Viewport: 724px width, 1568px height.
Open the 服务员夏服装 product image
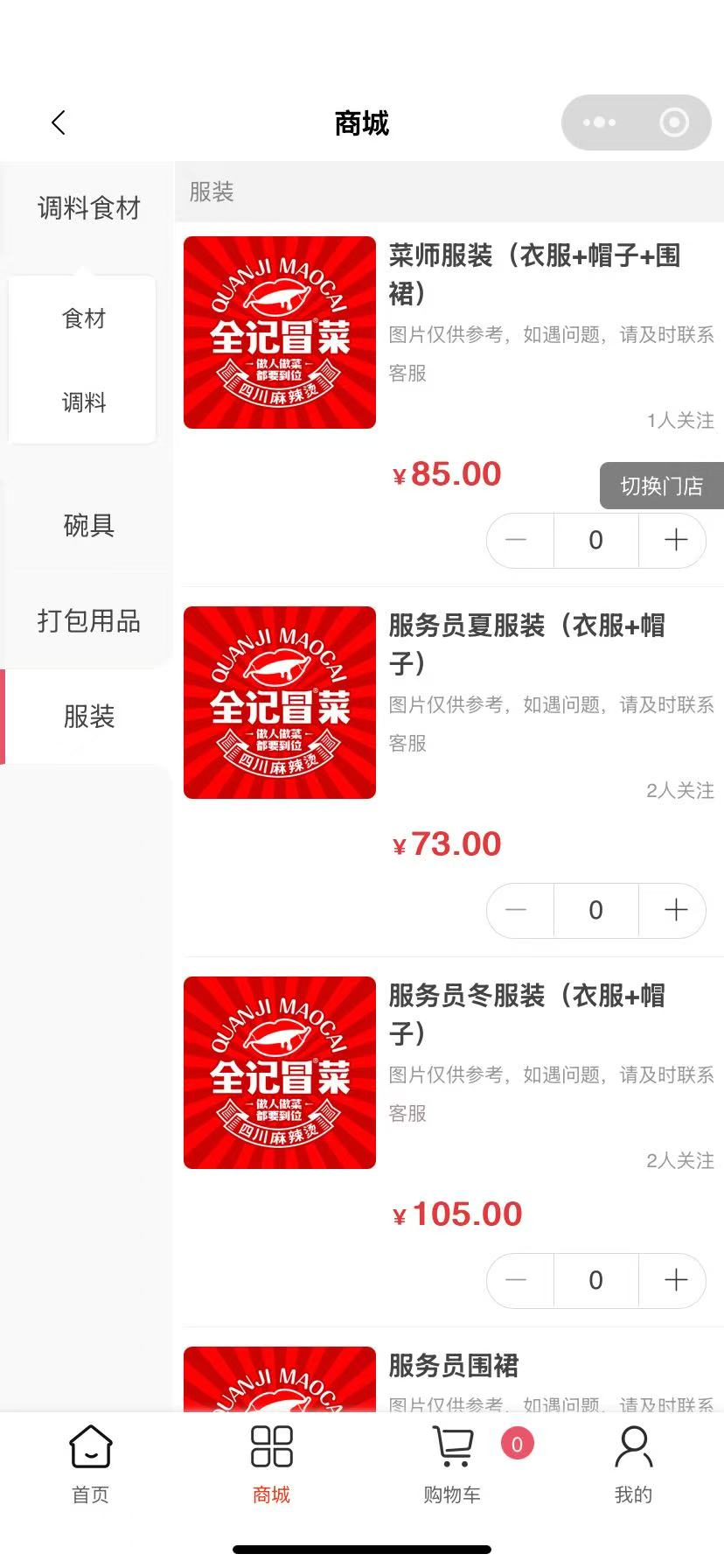tap(280, 703)
